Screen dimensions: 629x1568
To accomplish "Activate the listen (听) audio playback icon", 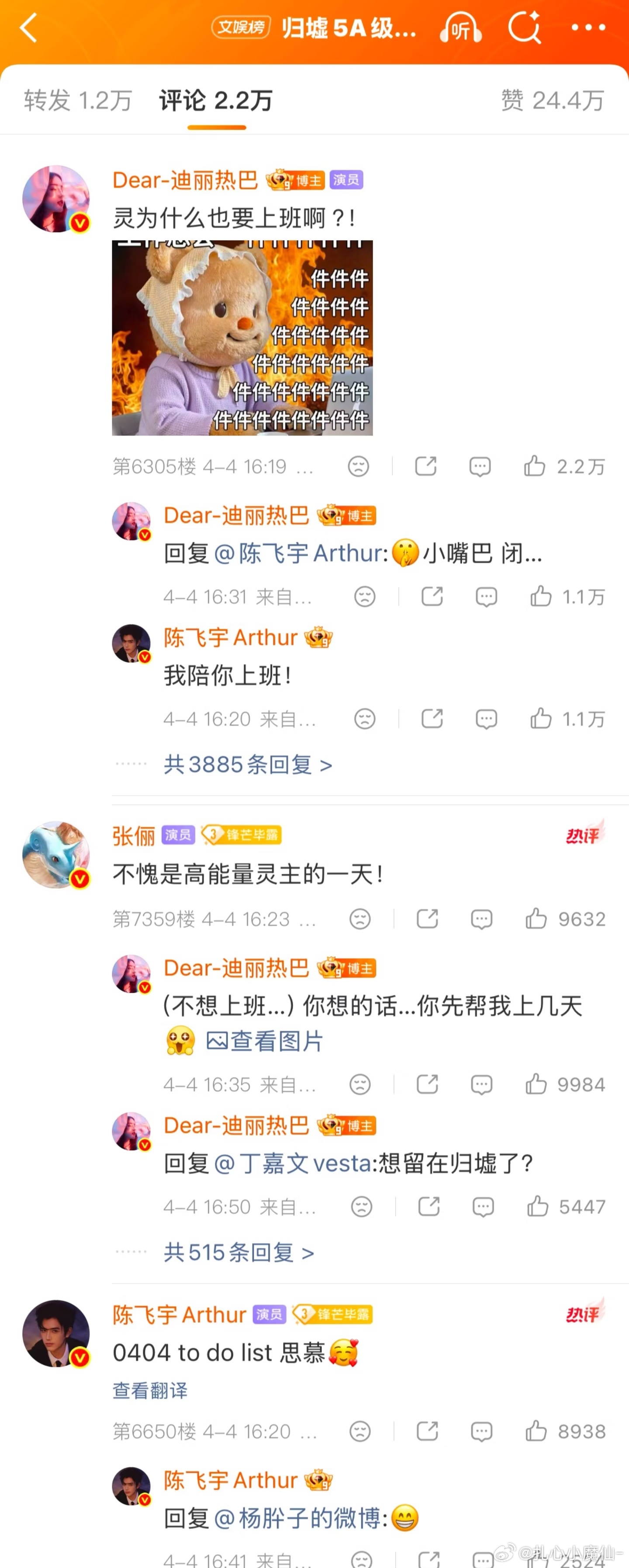I will 460,28.
